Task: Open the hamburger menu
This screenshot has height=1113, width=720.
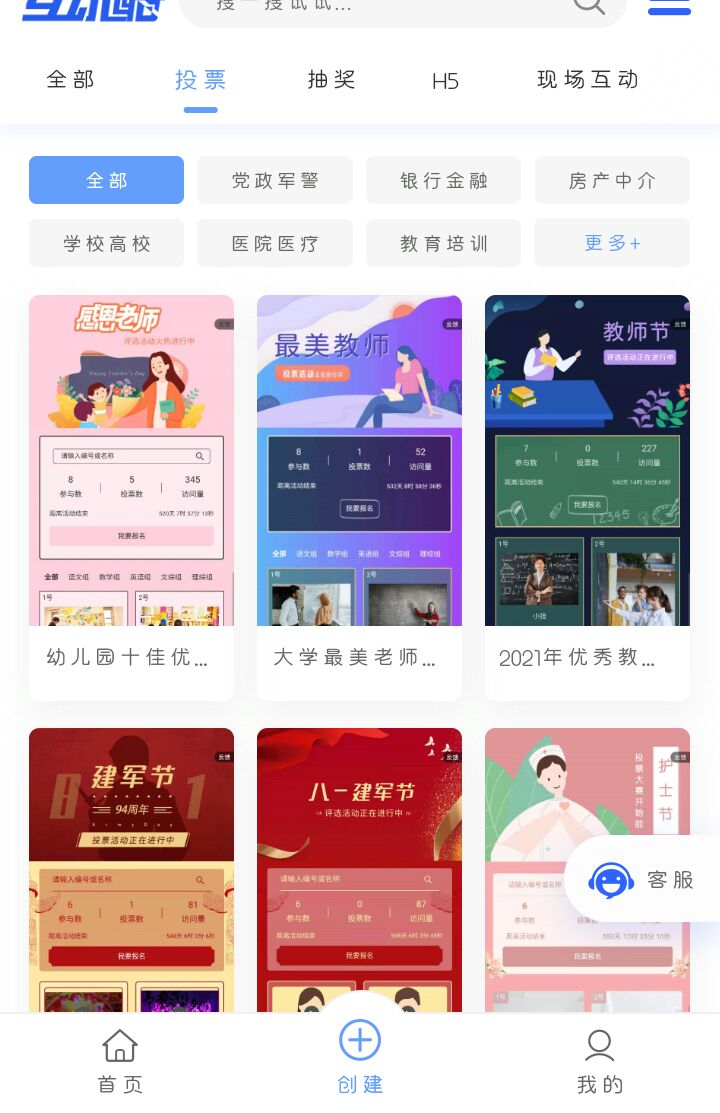Action: point(669,7)
